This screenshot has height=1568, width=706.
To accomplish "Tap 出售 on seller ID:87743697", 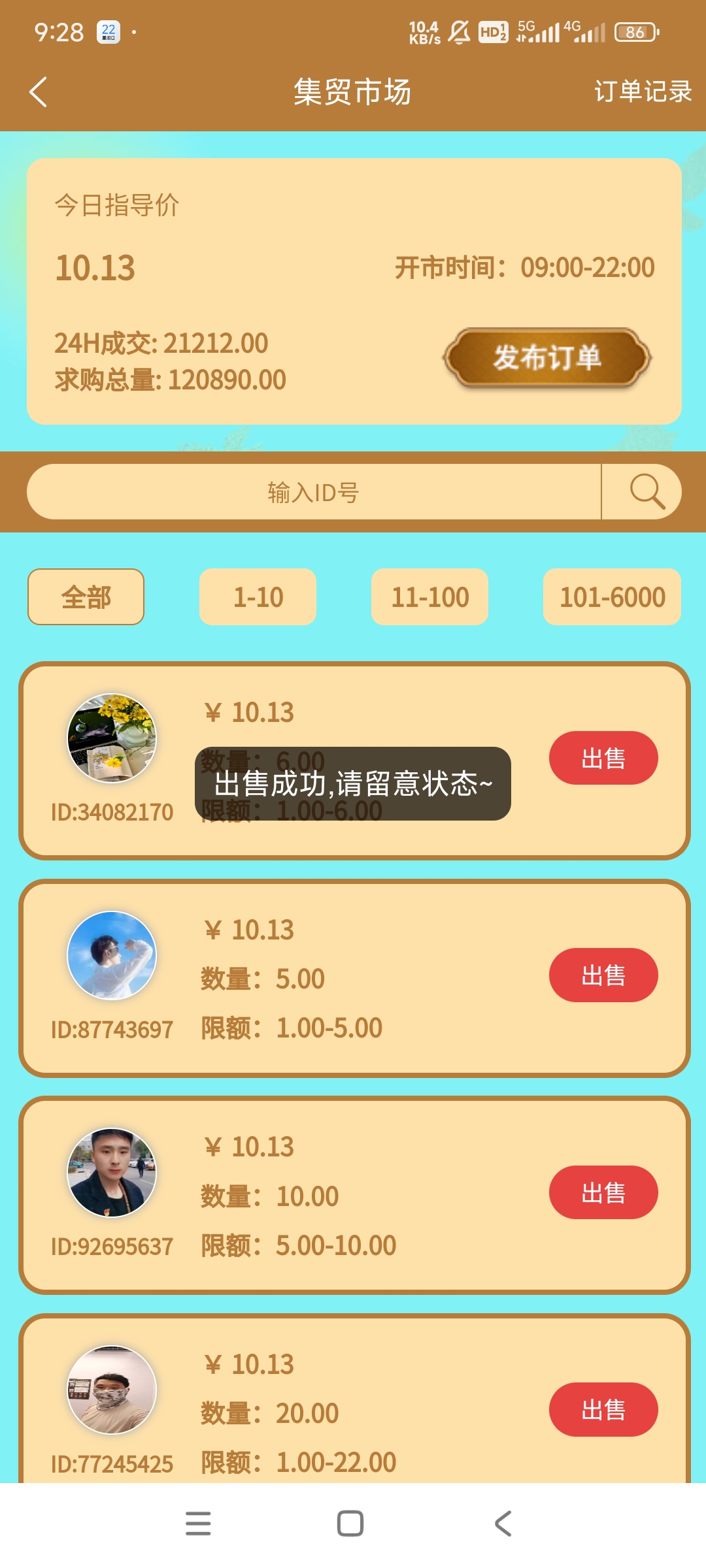I will click(603, 974).
